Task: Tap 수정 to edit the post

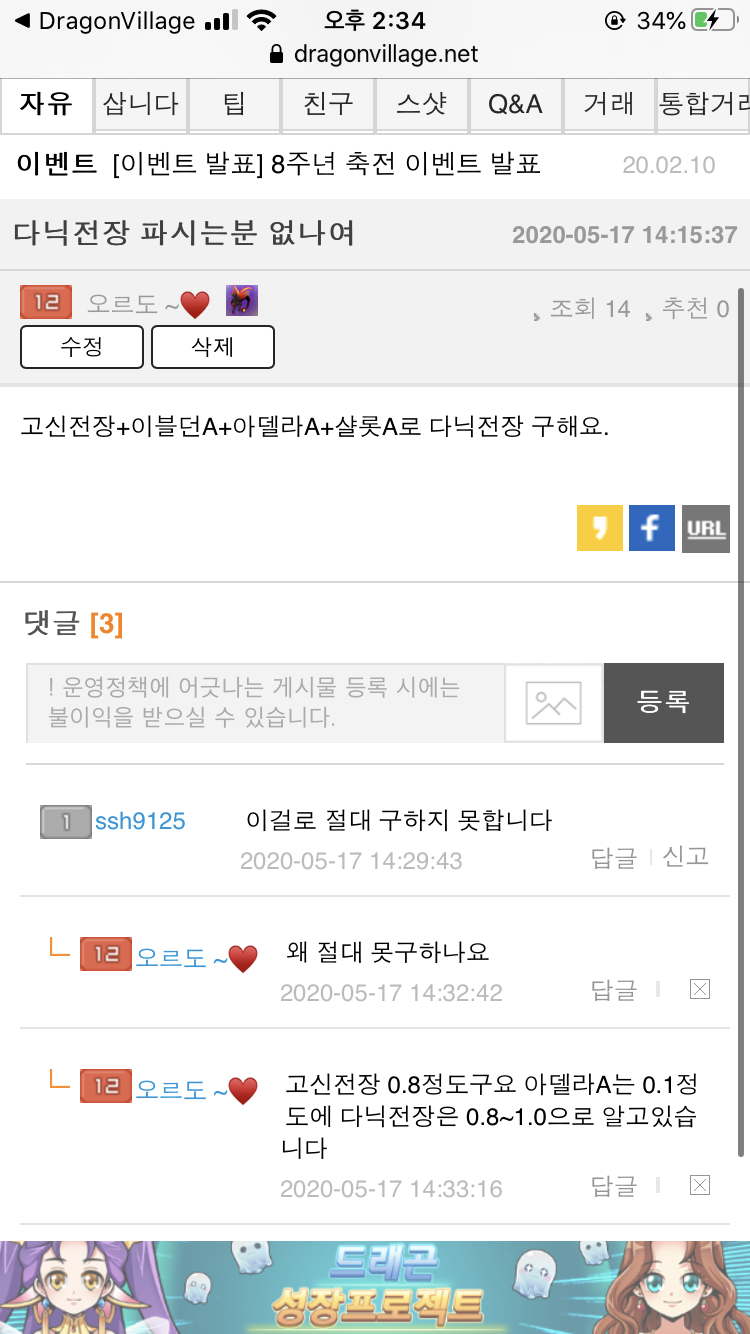Action: tap(82, 347)
